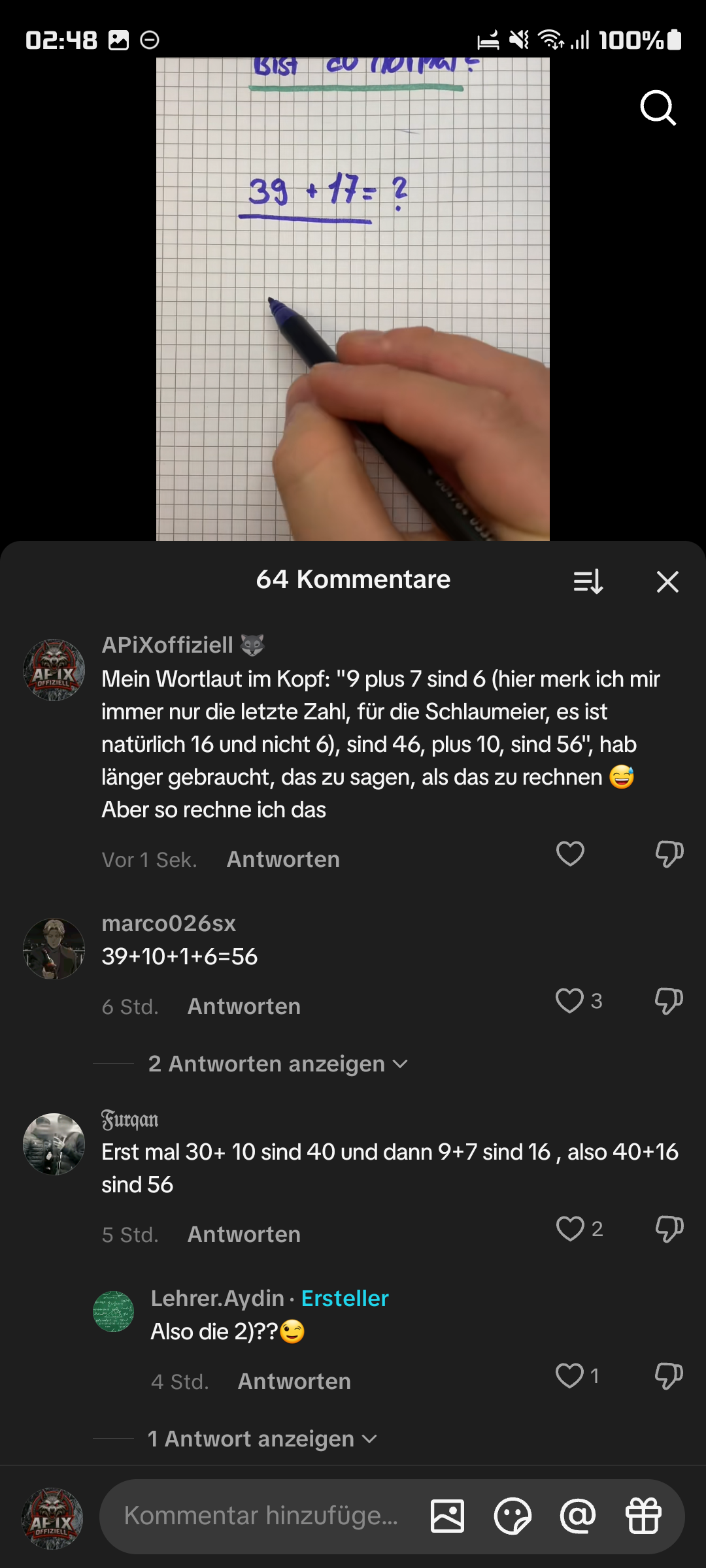Open search icon at top right
Image resolution: width=706 pixels, height=1568 pixels.
tap(658, 108)
